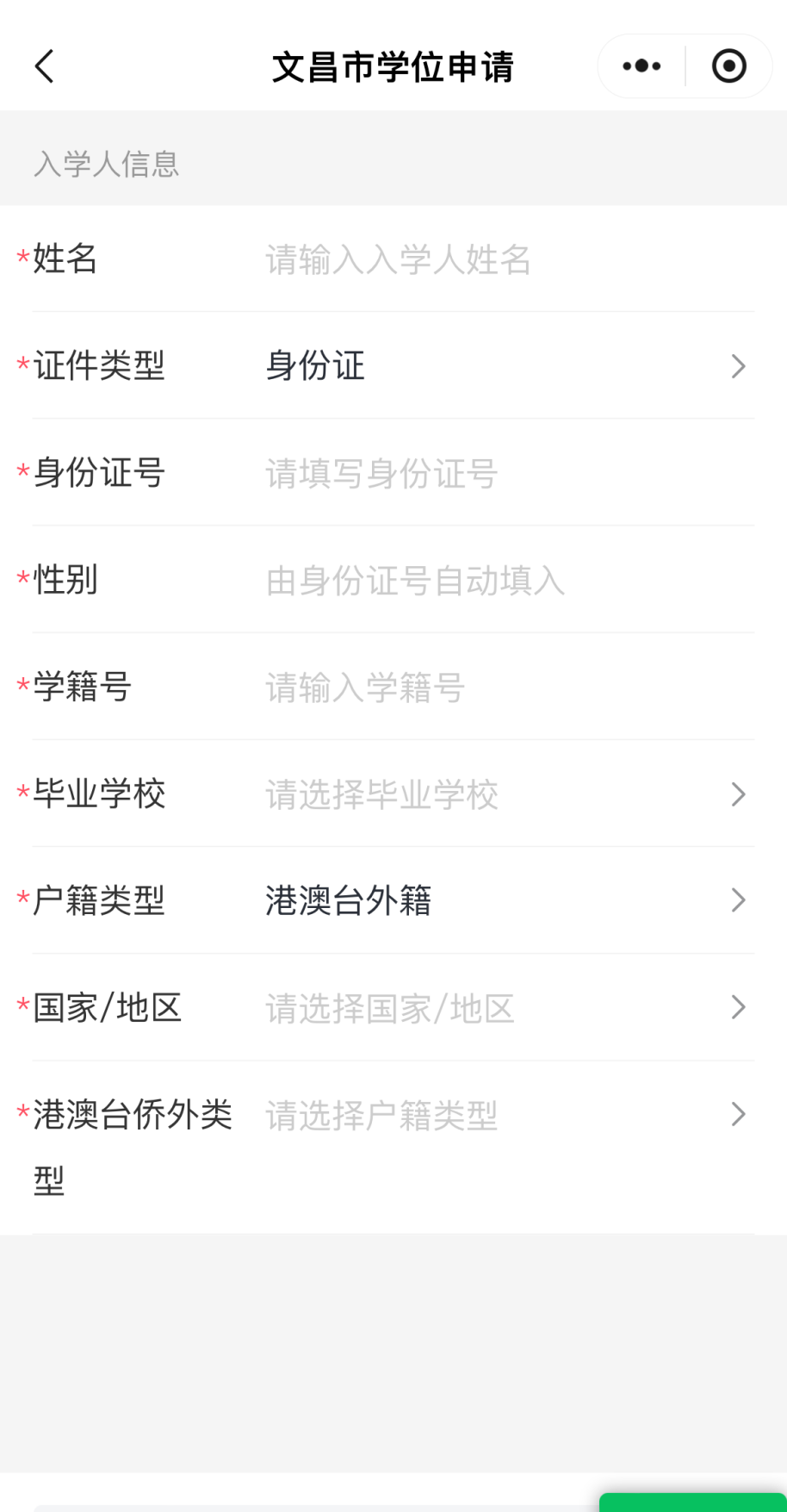
Task: Tap the 姓名 name input field
Action: click(508, 259)
